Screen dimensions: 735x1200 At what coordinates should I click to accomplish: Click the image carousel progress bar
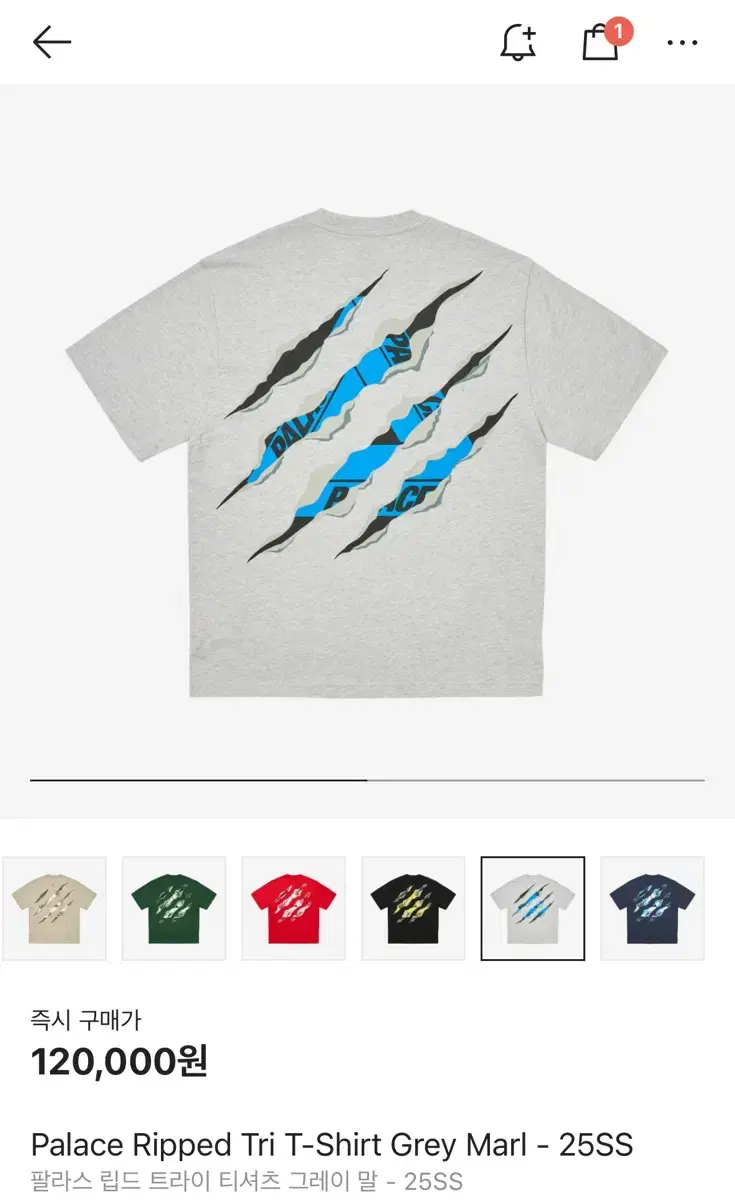pos(367,781)
